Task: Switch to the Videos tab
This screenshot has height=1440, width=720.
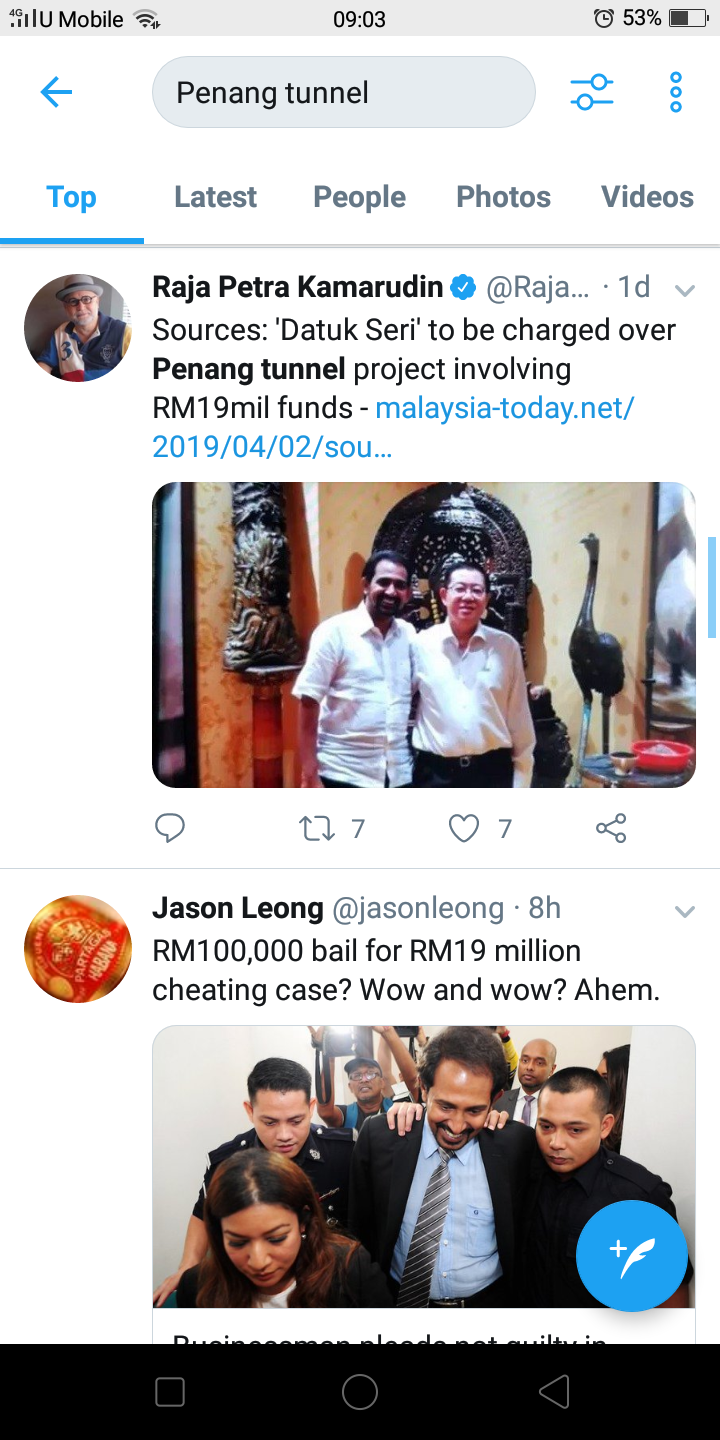Action: coord(647,197)
